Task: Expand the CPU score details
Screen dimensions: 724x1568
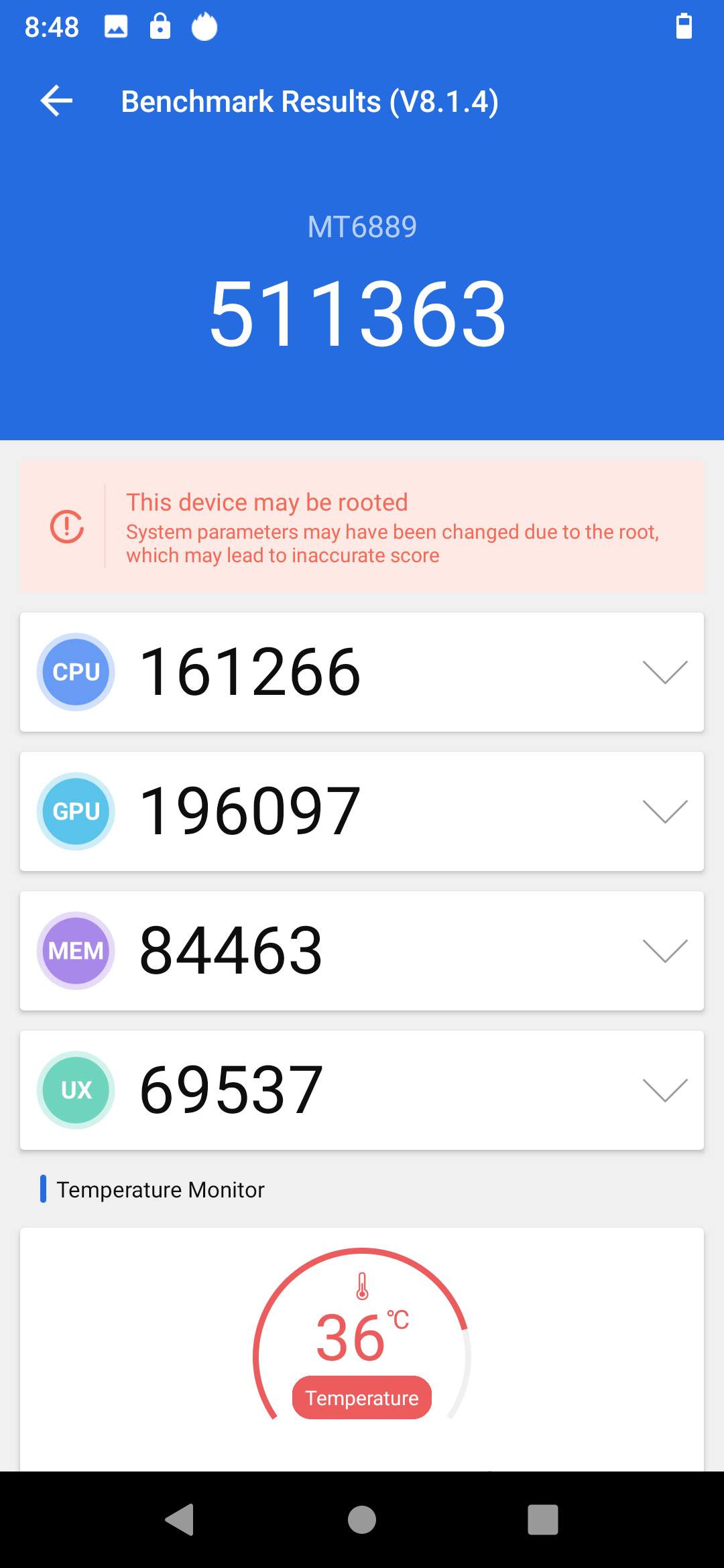Action: (664, 672)
